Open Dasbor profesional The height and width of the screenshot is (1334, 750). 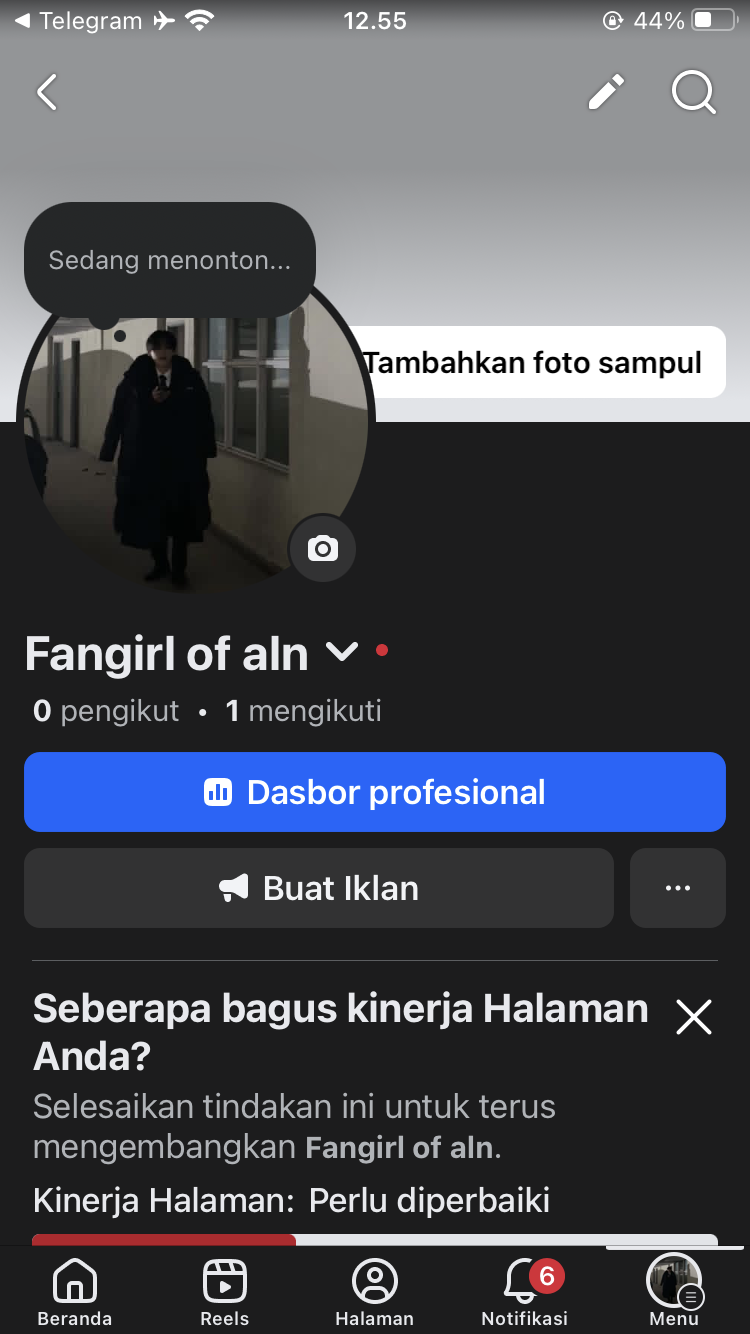point(375,792)
